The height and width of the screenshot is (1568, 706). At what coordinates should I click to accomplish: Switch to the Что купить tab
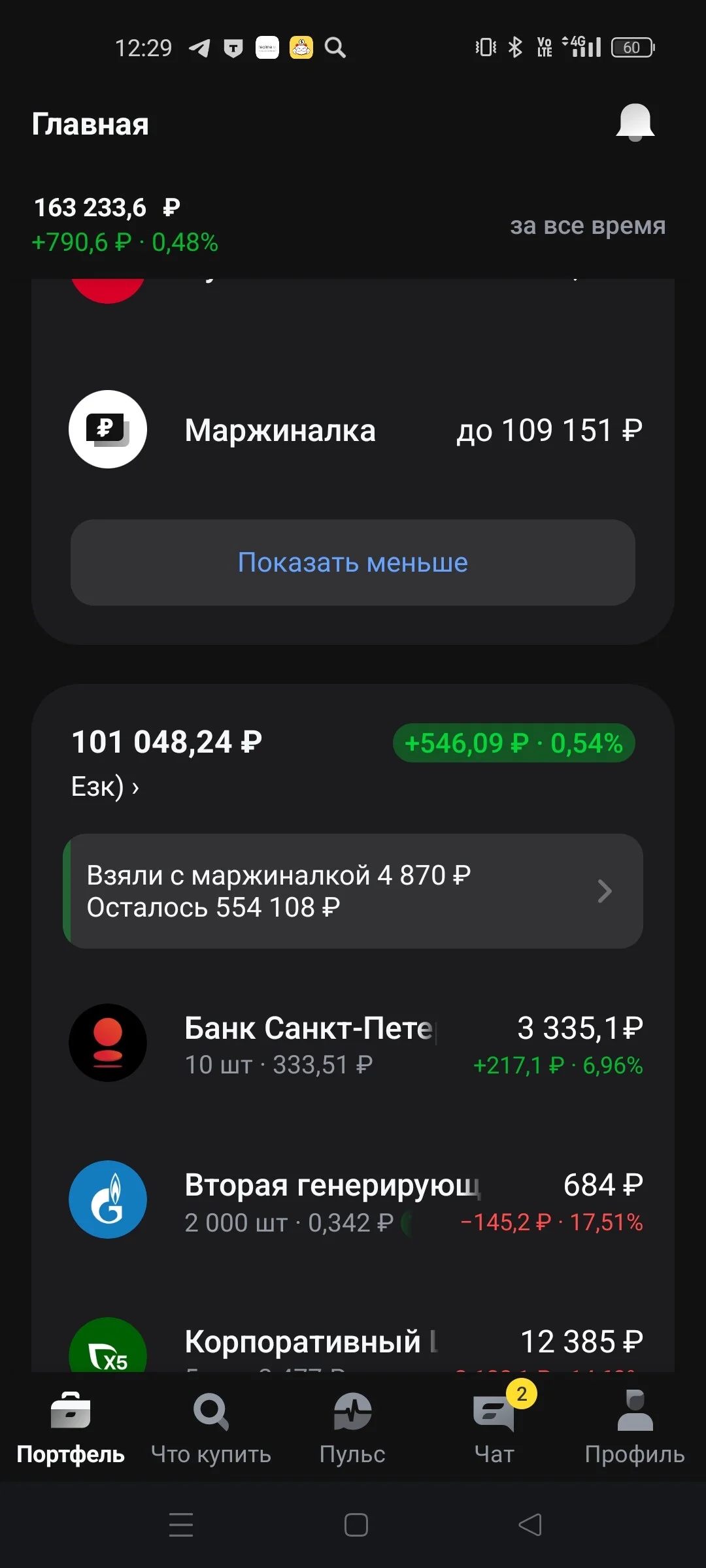click(x=211, y=1428)
